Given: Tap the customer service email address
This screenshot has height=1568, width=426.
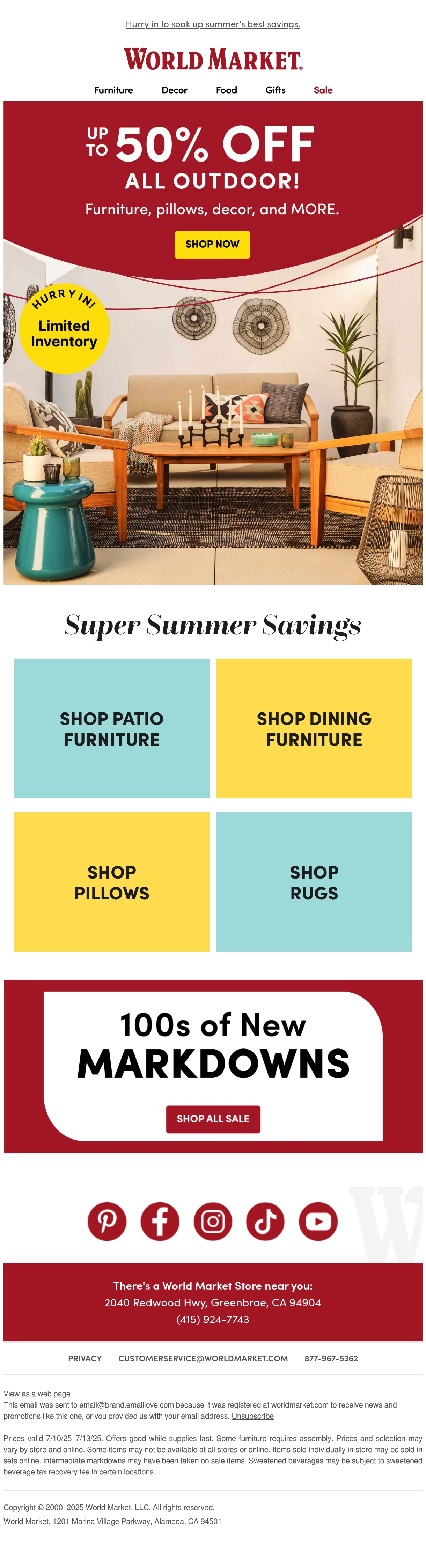Looking at the screenshot, I should (203, 1358).
